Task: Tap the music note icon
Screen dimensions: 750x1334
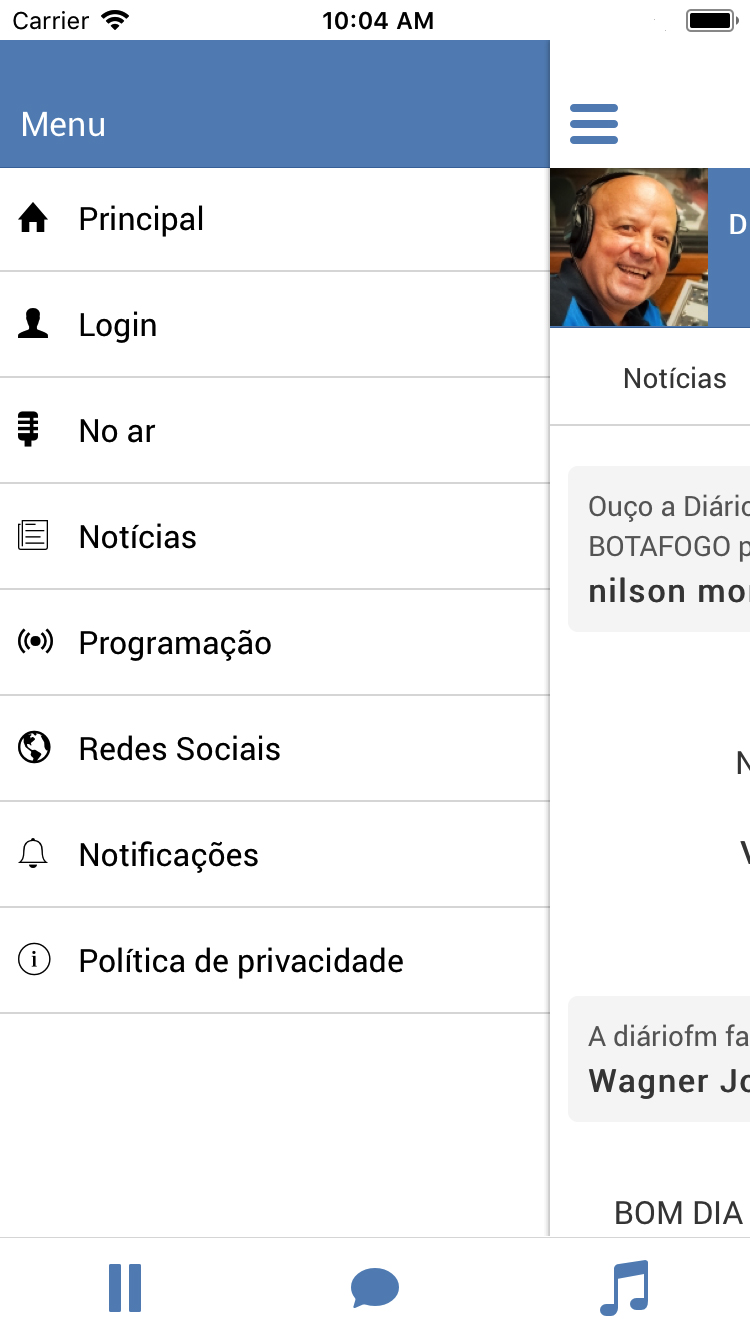Action: (x=625, y=1287)
